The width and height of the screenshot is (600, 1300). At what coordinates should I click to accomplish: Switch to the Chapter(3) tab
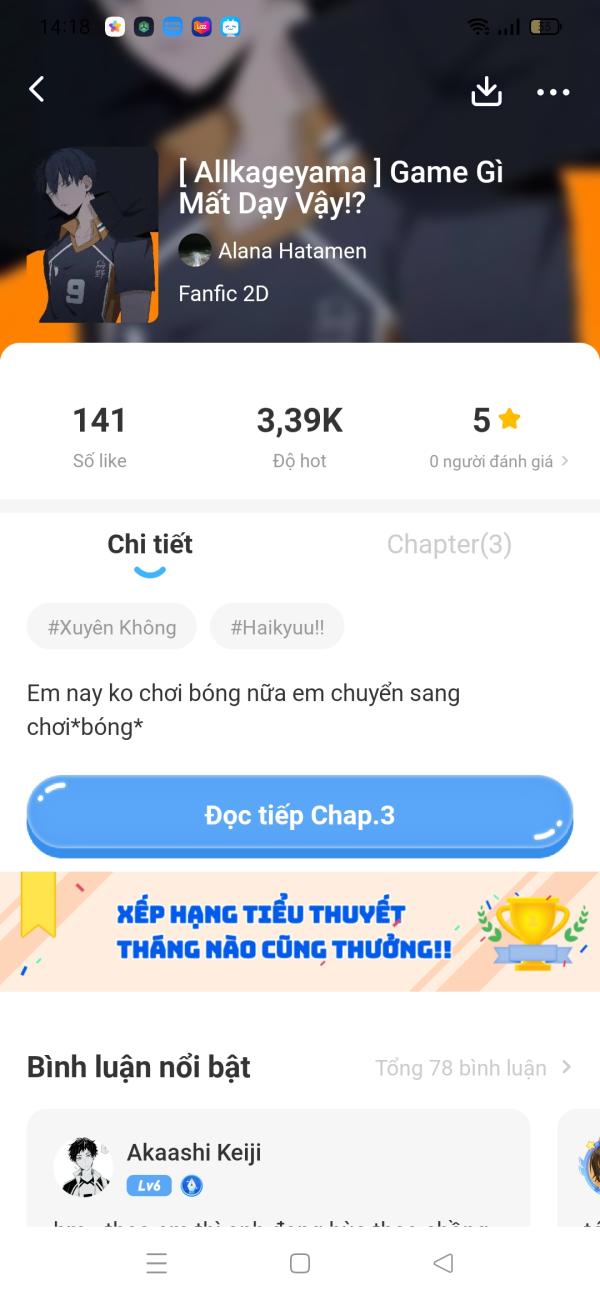[449, 544]
